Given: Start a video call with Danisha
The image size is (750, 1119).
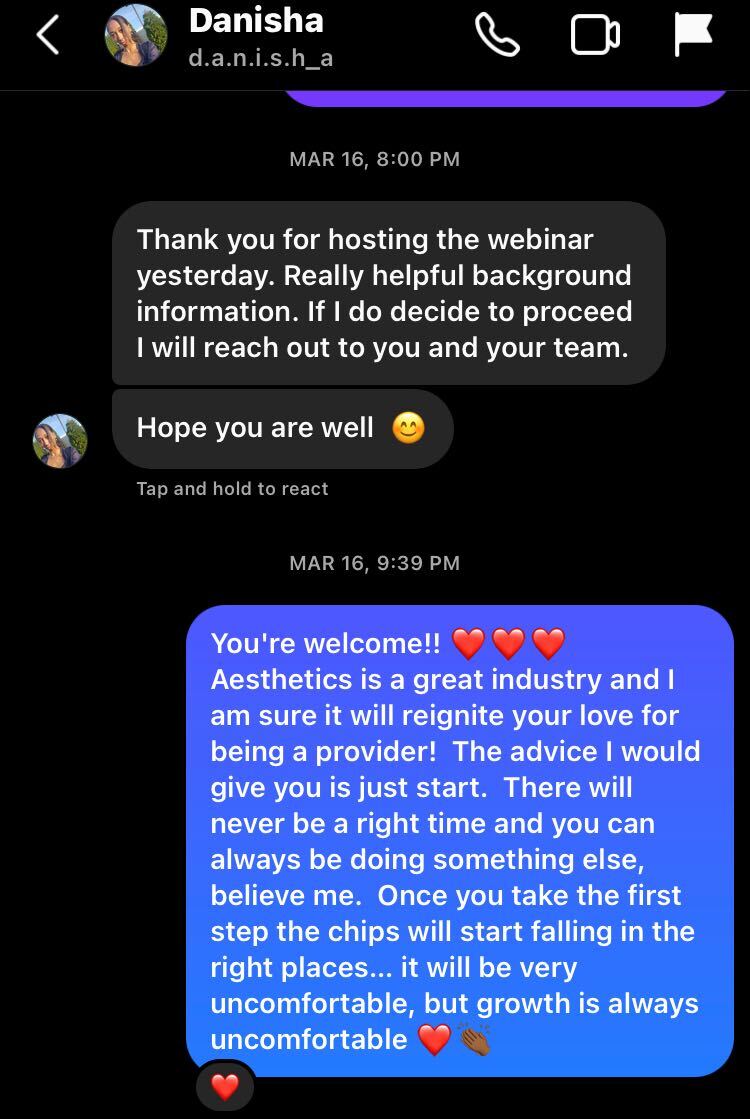Looking at the screenshot, I should coord(595,37).
